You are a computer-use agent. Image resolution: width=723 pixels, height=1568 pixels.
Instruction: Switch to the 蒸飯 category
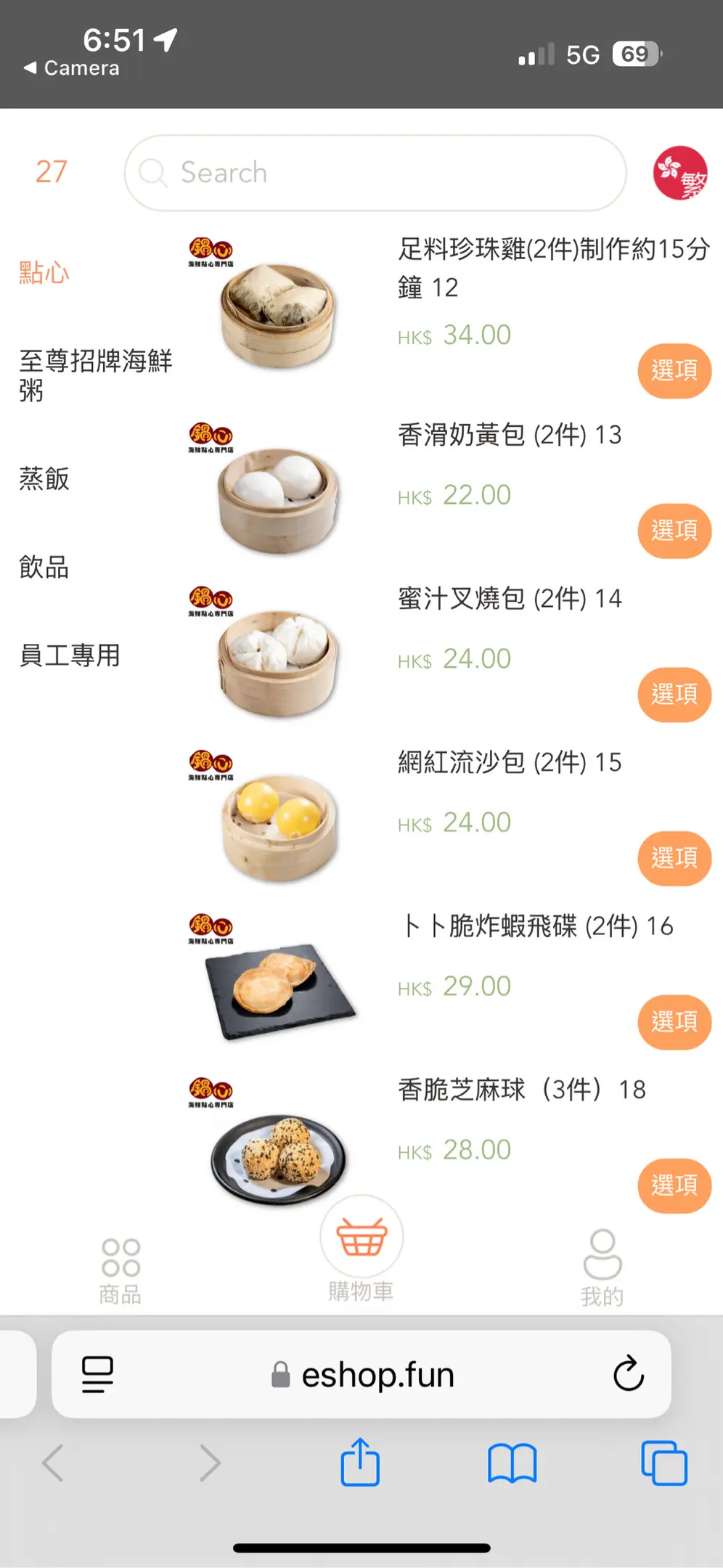[x=44, y=479]
